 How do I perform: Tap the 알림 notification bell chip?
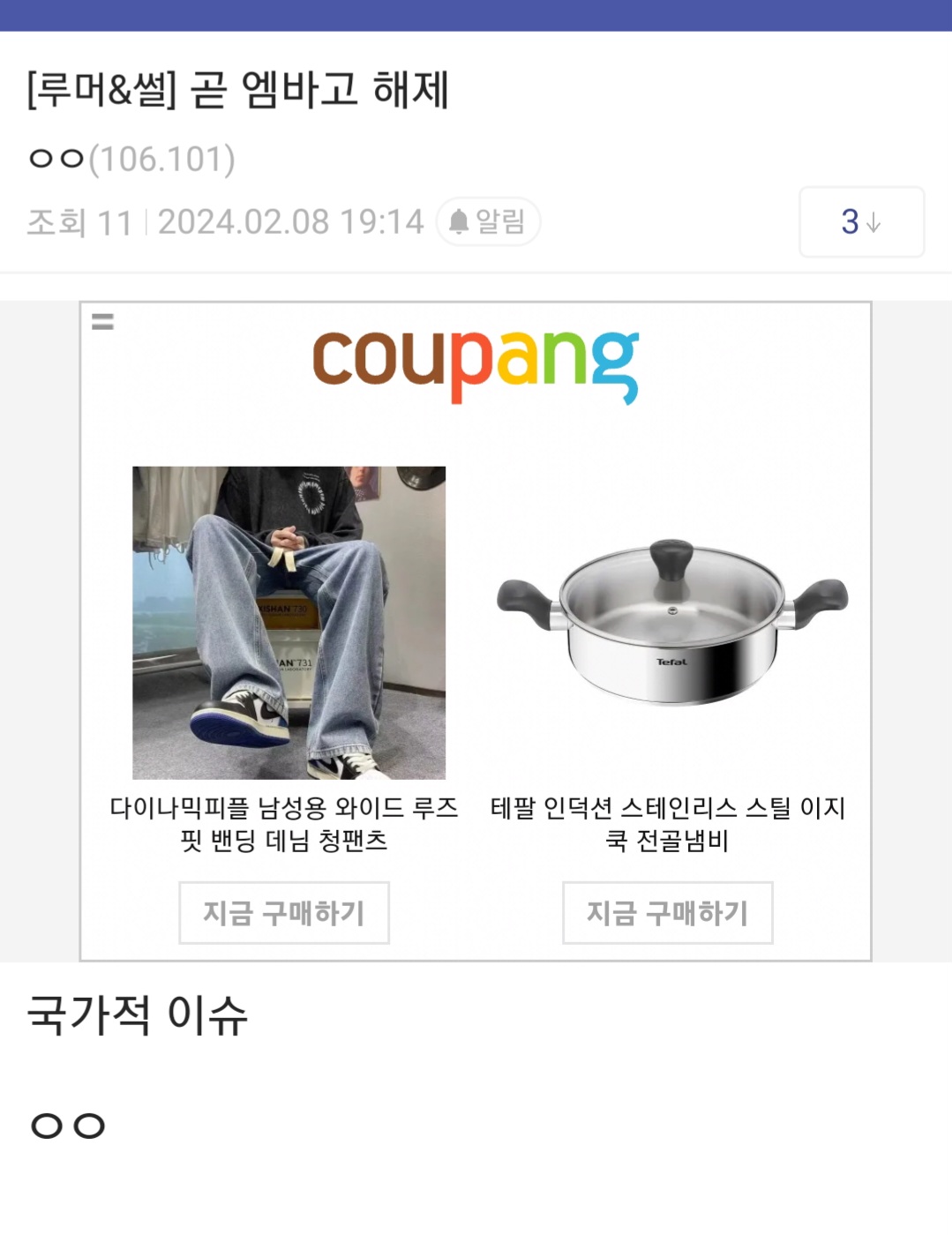tap(488, 221)
